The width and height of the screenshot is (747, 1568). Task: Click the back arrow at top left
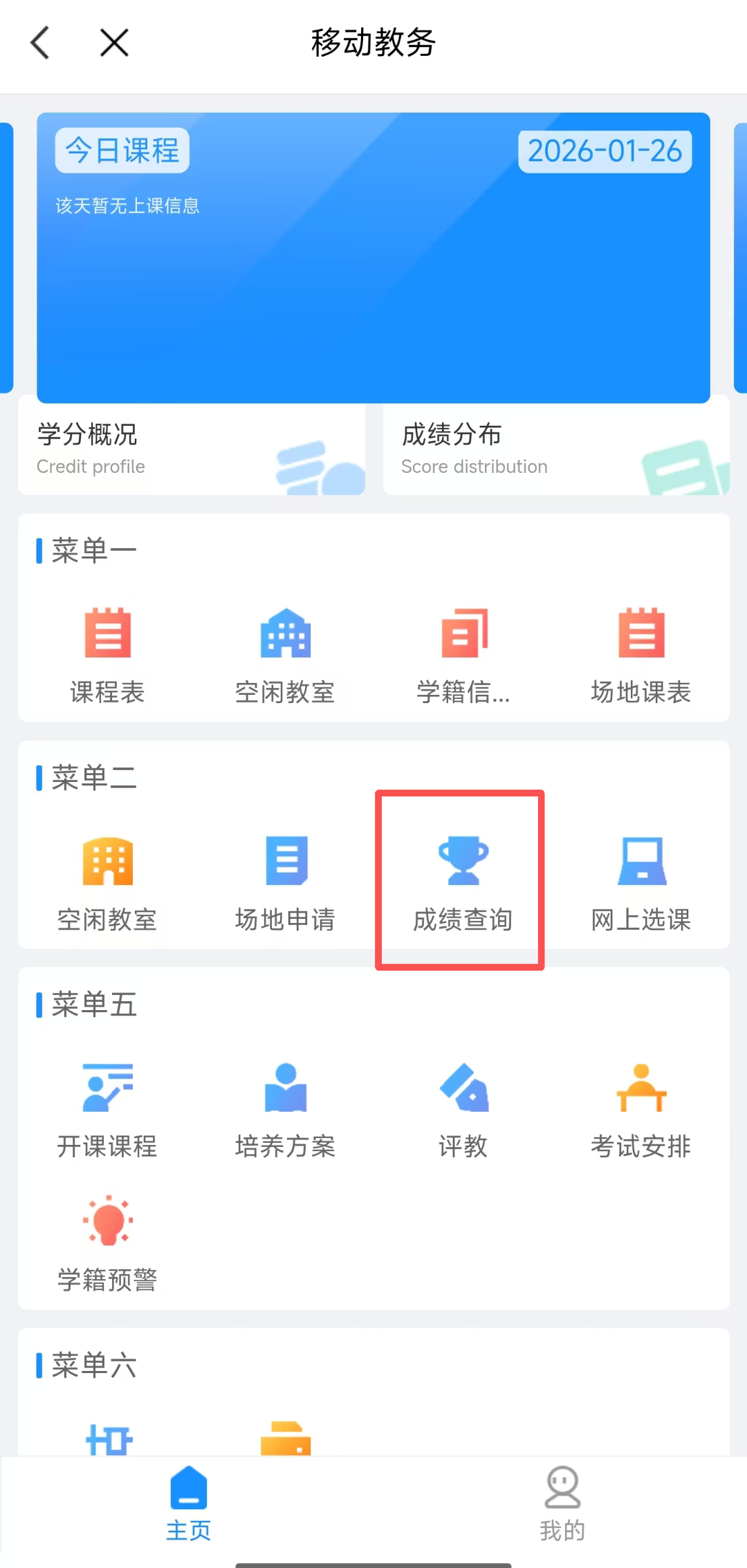pyautogui.click(x=39, y=42)
